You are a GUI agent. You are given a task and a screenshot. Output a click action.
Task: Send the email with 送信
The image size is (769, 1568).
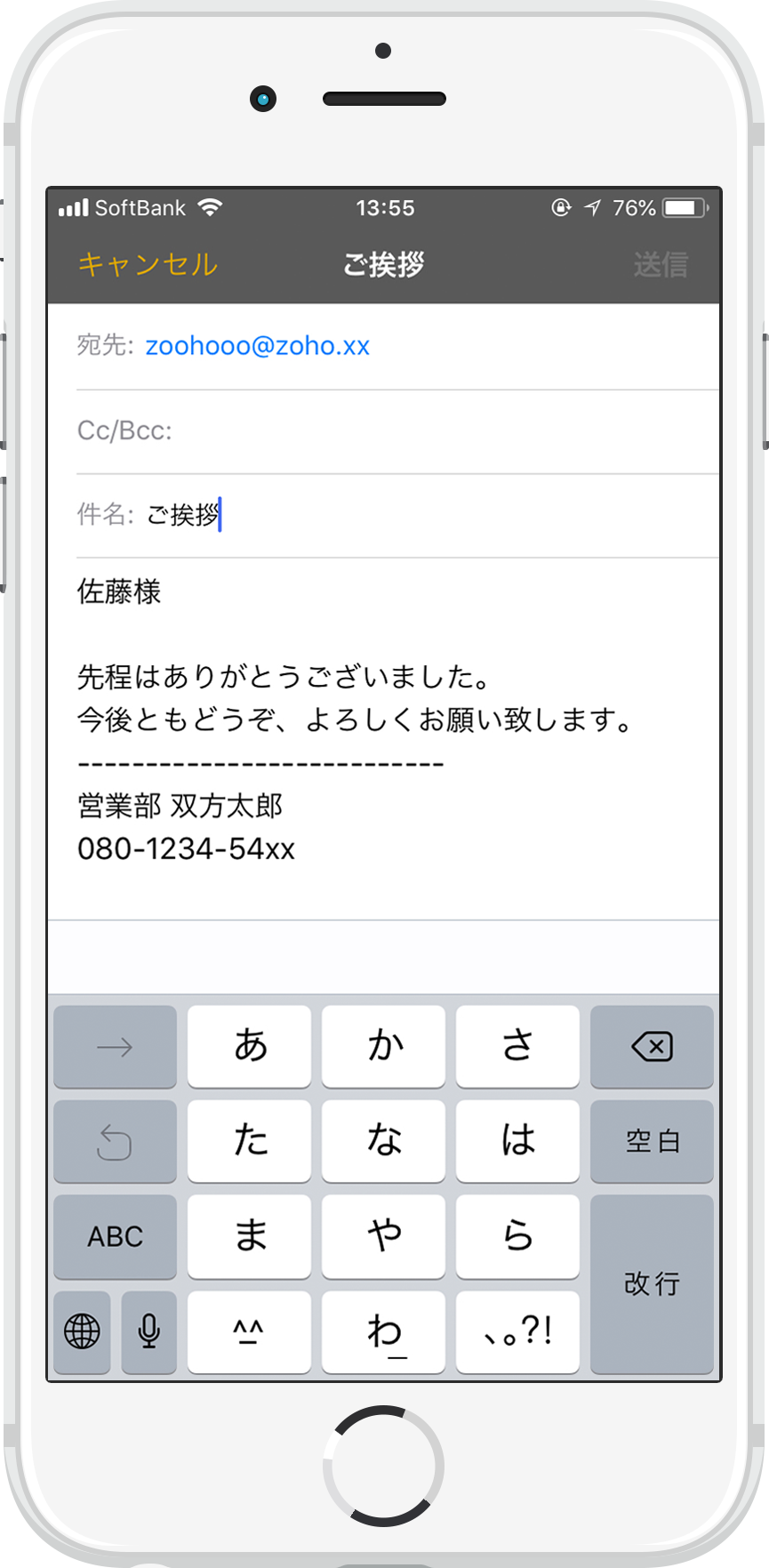point(661,264)
